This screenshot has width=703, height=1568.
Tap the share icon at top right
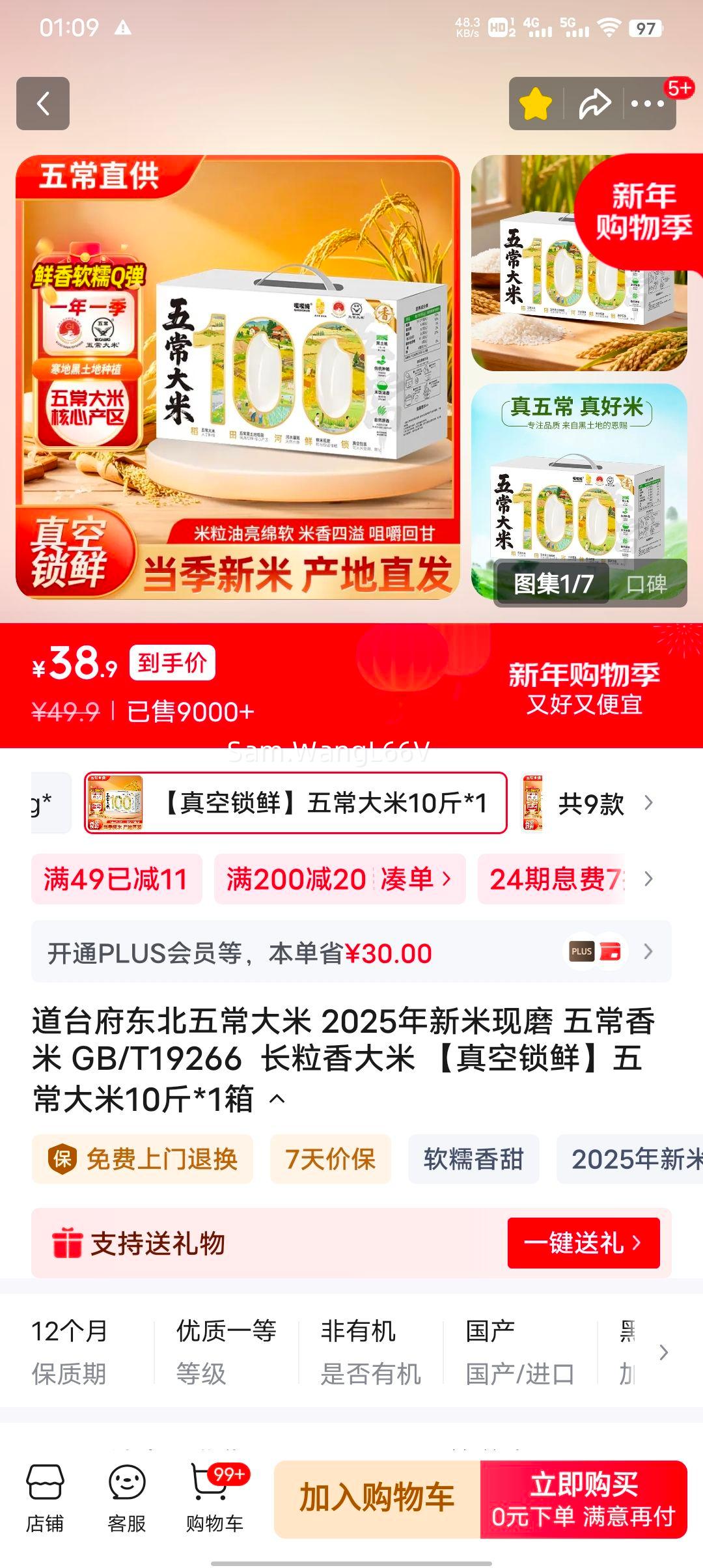coord(593,103)
